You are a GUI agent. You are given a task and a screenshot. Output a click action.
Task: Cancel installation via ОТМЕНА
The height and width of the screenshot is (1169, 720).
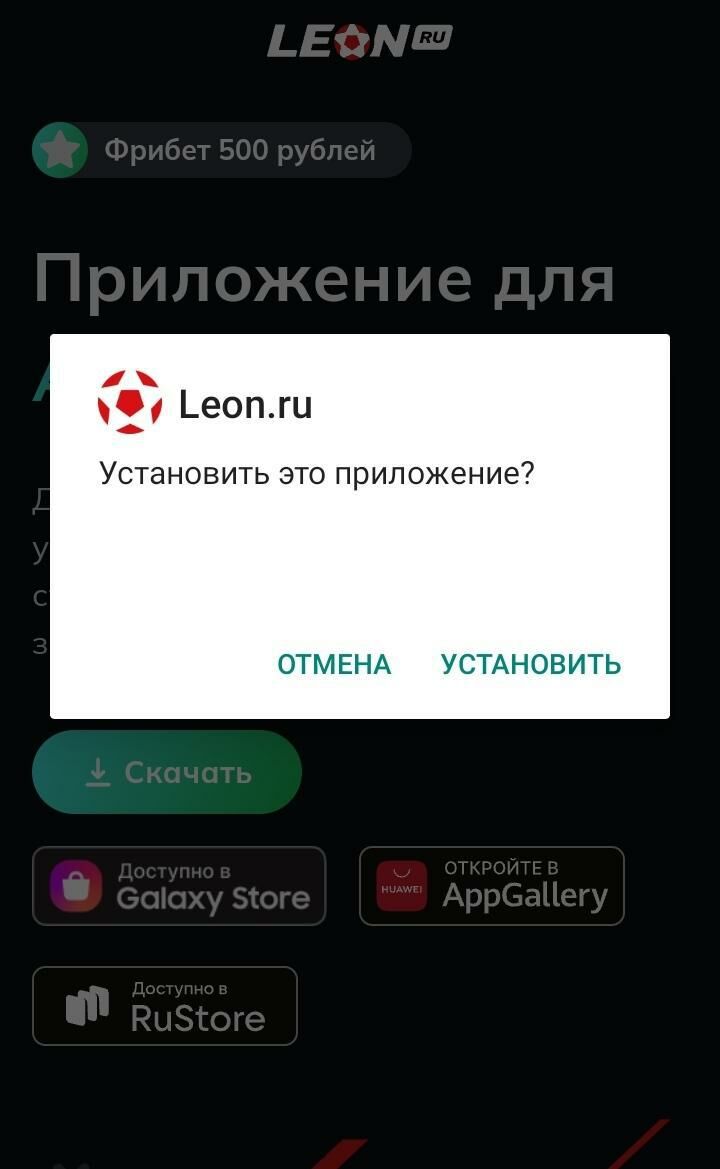[334, 664]
